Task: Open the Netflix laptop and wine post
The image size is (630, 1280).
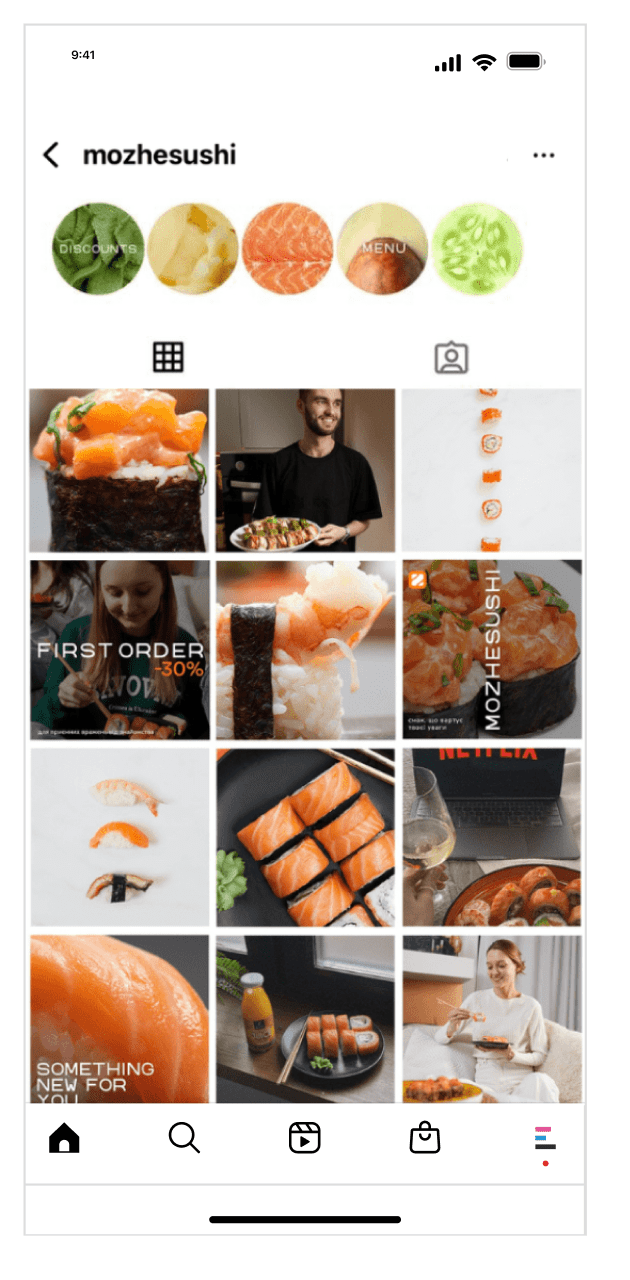Action: pos(492,836)
